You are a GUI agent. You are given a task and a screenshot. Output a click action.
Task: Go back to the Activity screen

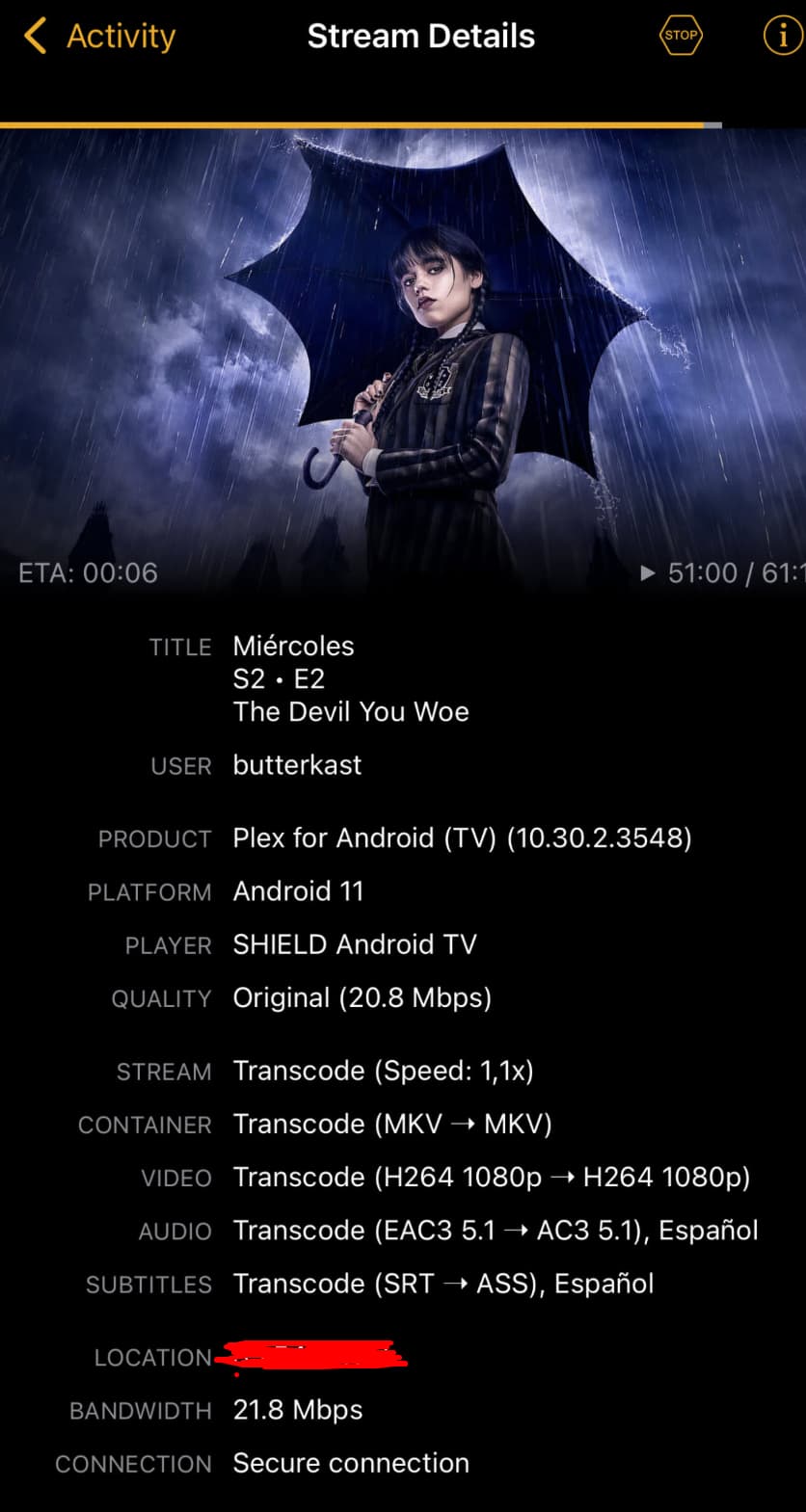(100, 37)
